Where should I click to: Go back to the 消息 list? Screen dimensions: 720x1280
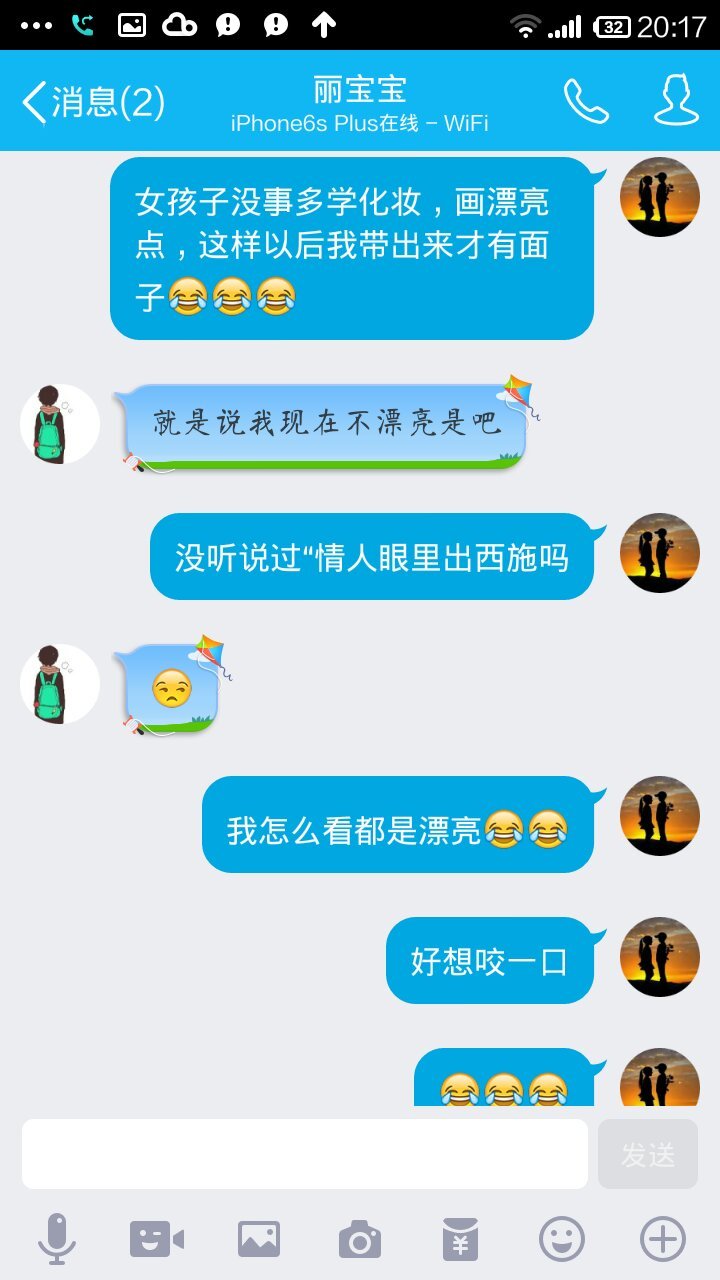tap(92, 102)
